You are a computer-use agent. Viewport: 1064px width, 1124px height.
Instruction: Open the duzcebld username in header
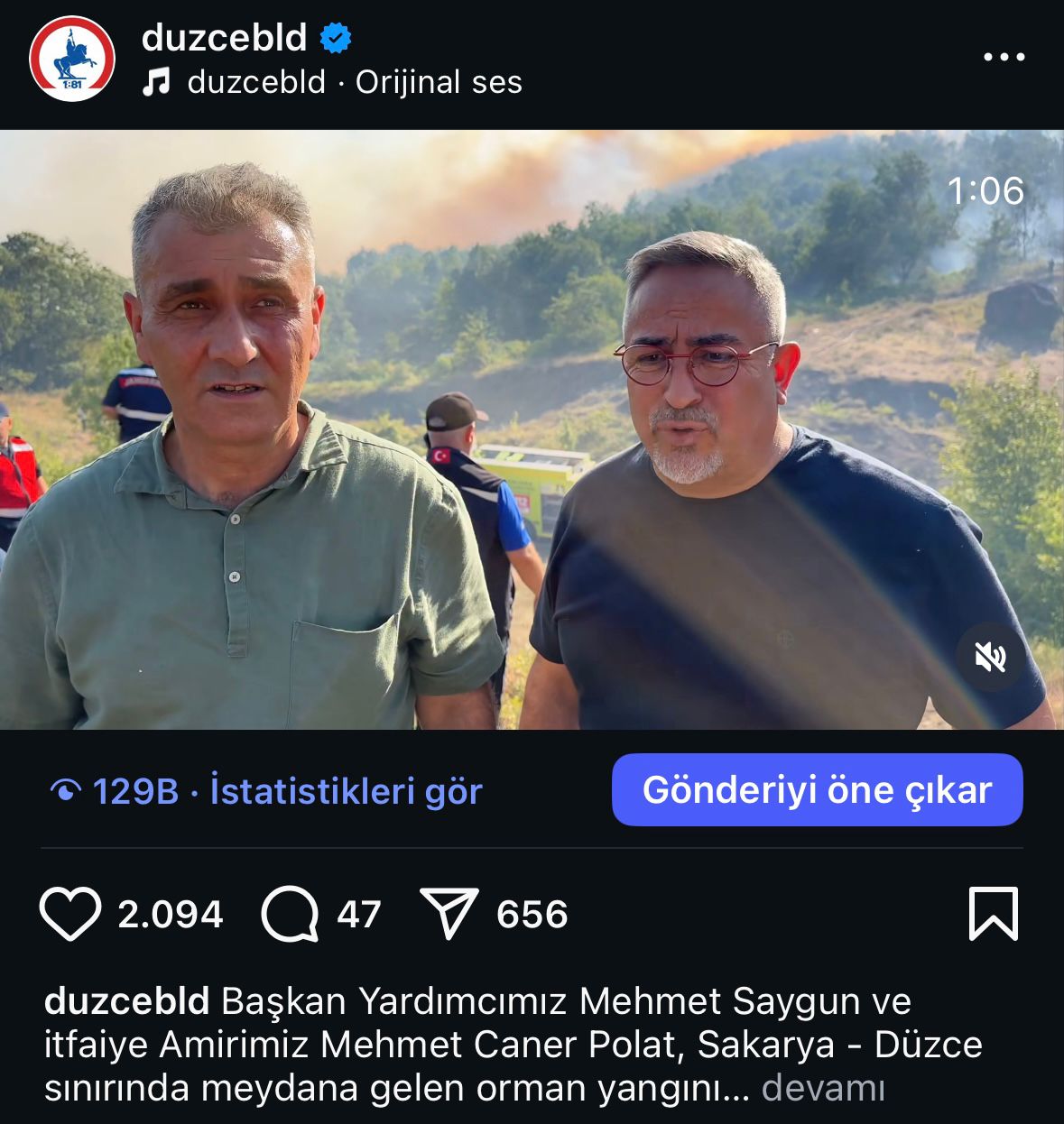click(x=225, y=38)
